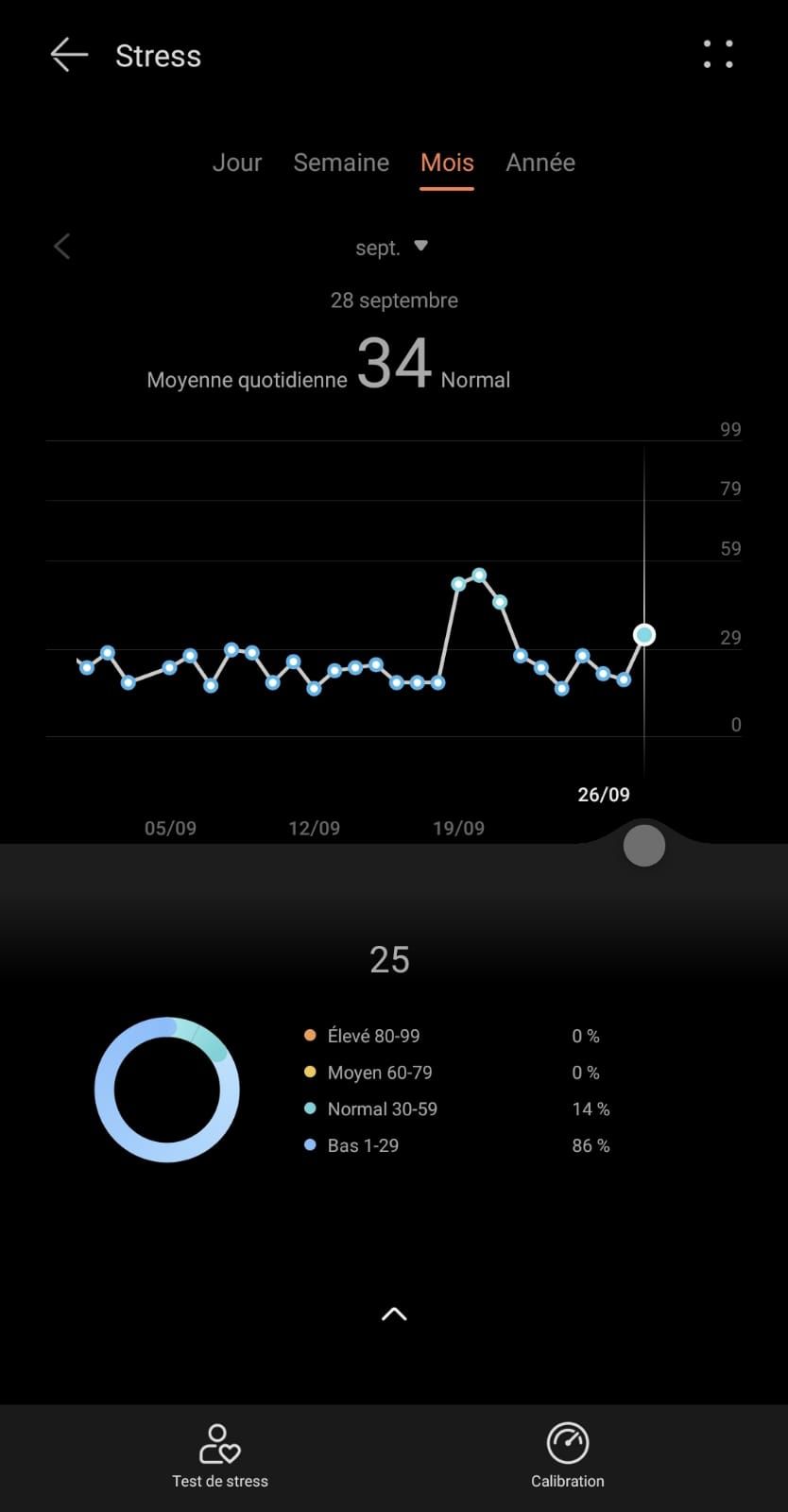Open the sept. month dropdown

click(391, 248)
